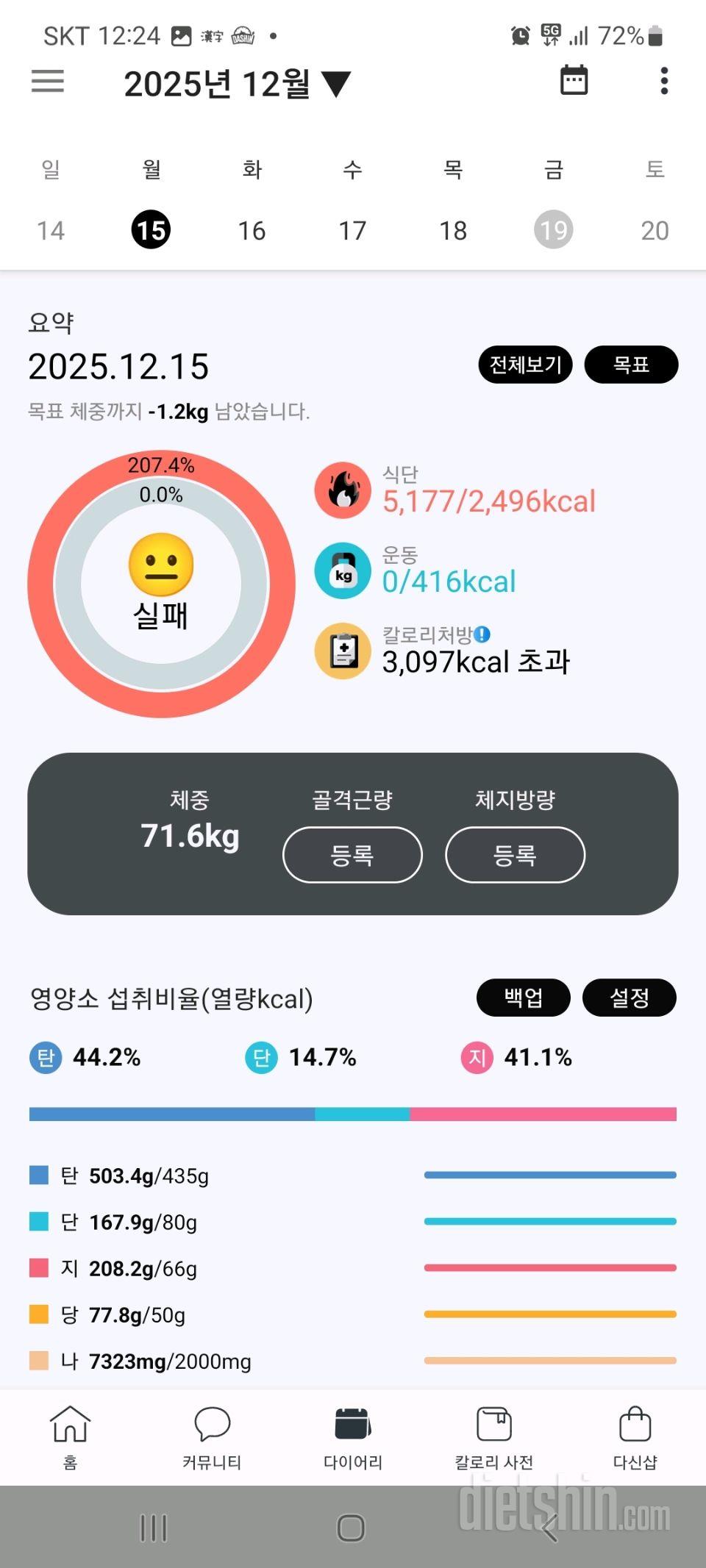This screenshot has height=1568, width=706.
Task: Back up data with 백업 button
Action: tap(523, 998)
